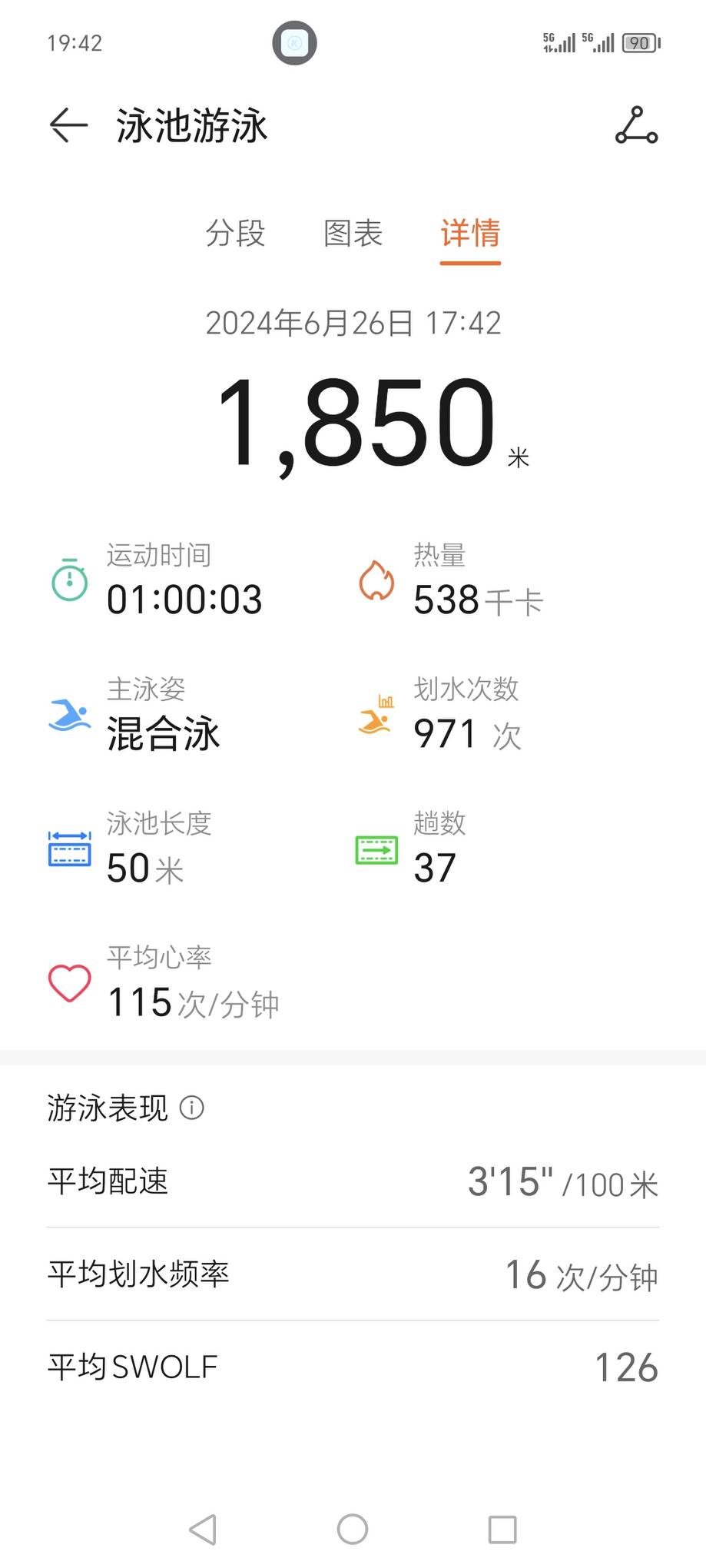Open the info icon beside 游泳表现
This screenshot has width=706, height=1568.
191,1108
